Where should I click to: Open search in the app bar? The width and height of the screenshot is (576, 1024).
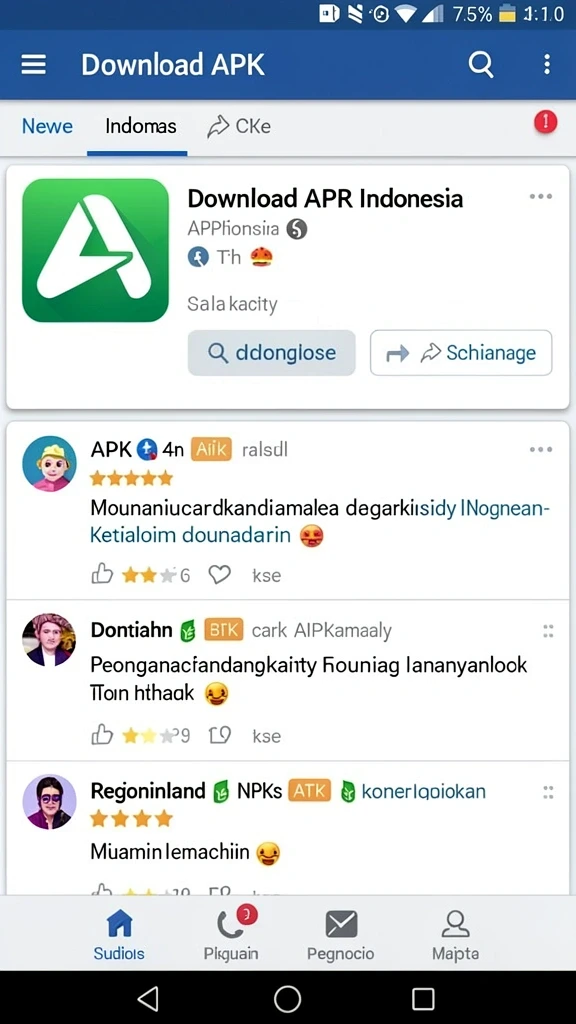coord(481,65)
